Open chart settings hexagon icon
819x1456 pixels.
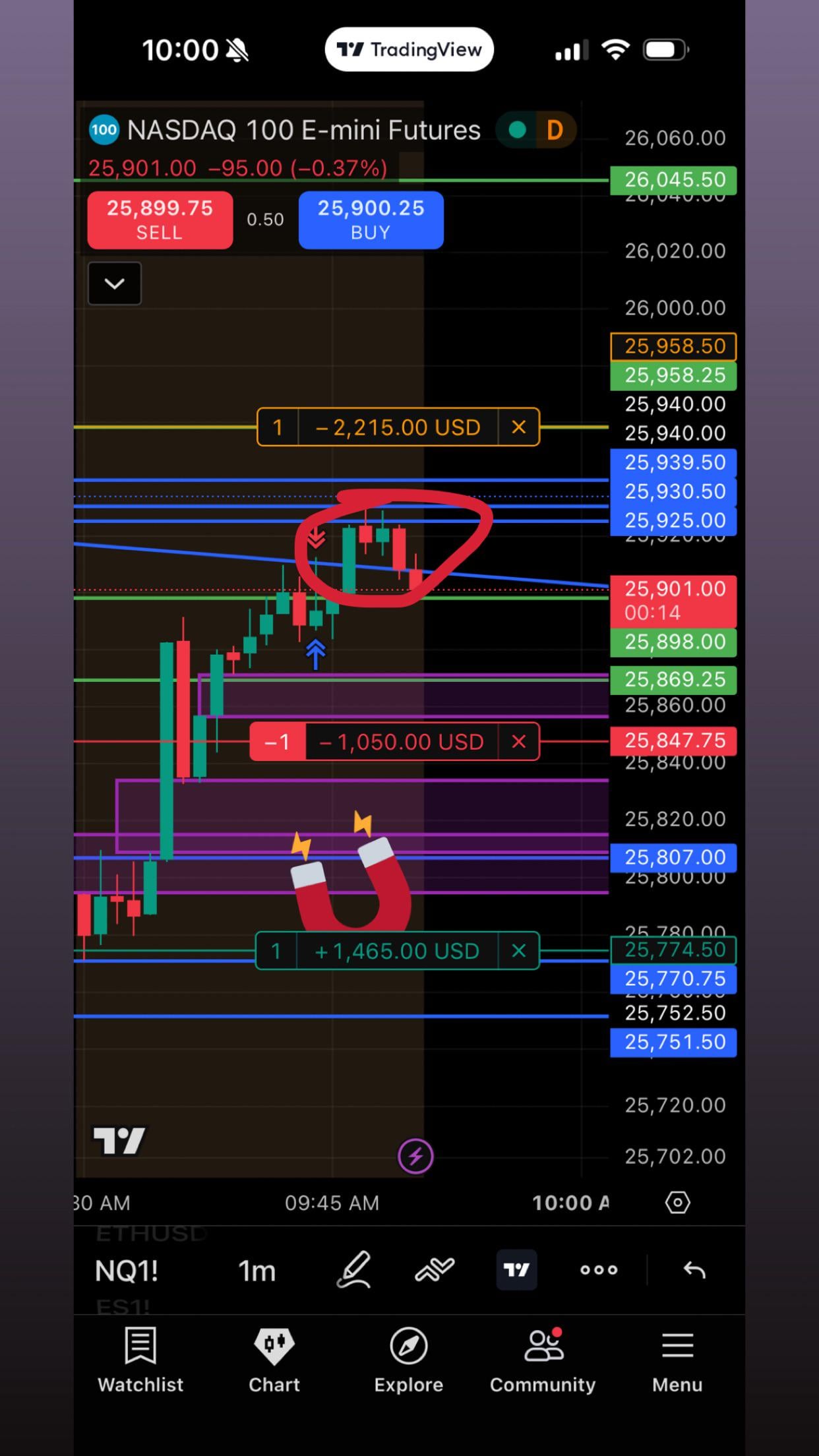click(x=677, y=1202)
